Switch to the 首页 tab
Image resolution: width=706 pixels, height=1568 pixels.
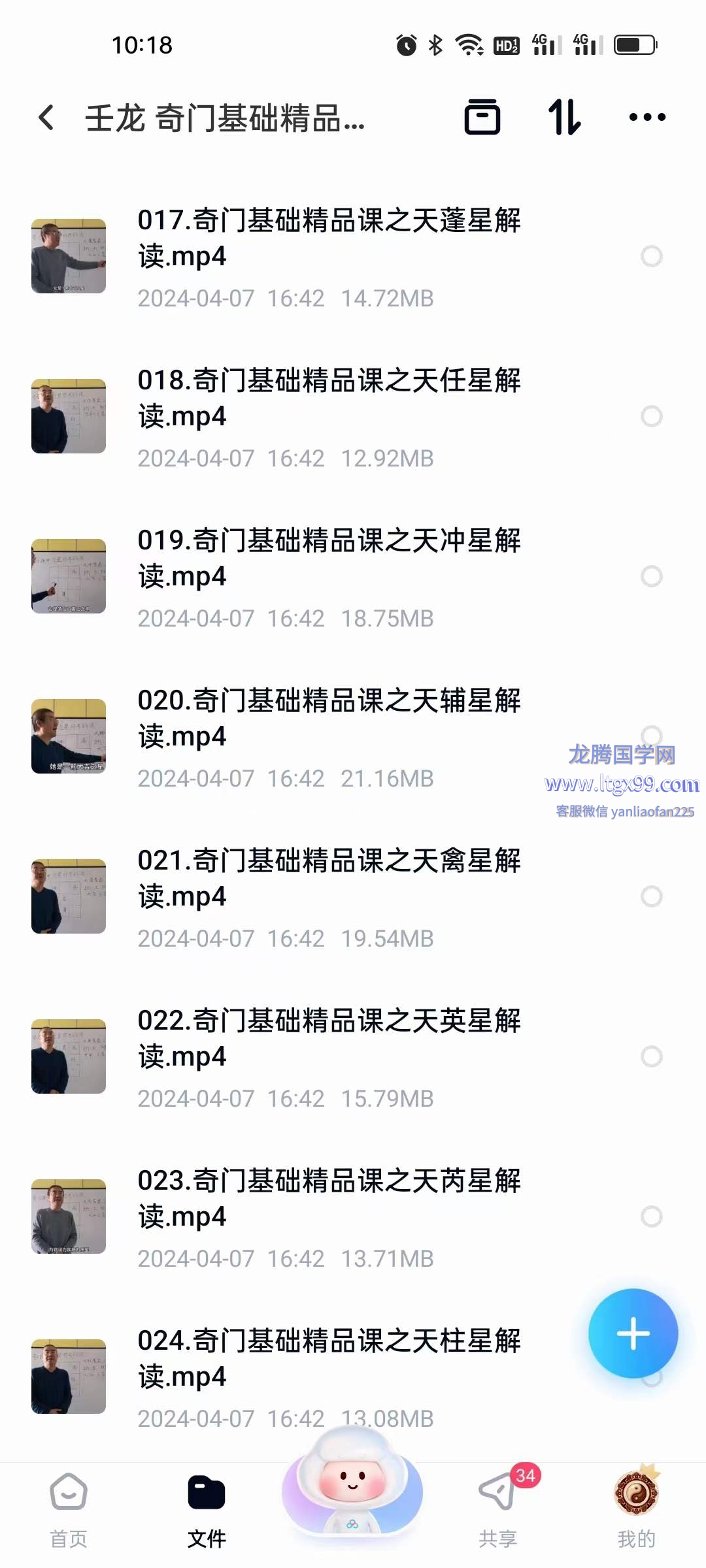tap(69, 1510)
